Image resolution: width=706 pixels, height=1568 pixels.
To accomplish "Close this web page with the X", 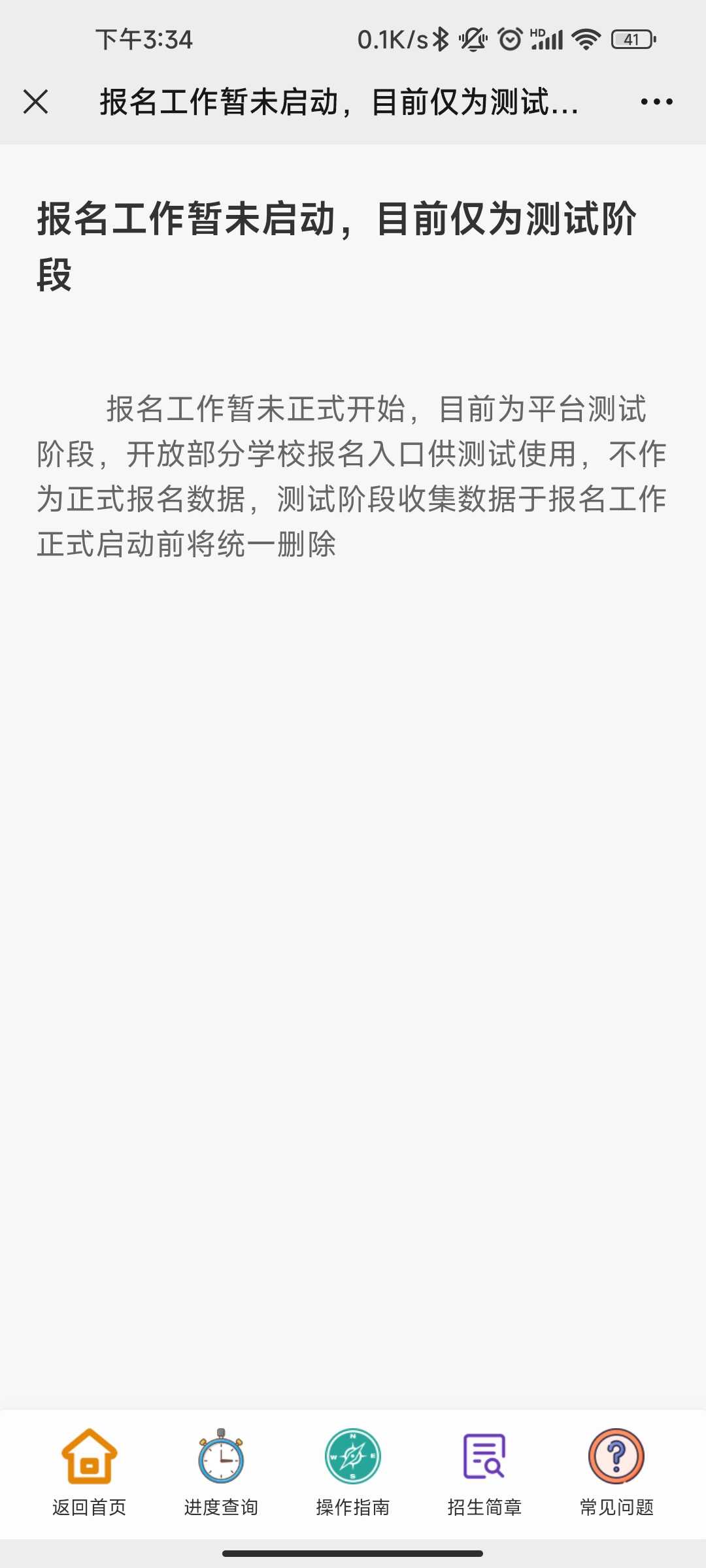I will (x=35, y=102).
